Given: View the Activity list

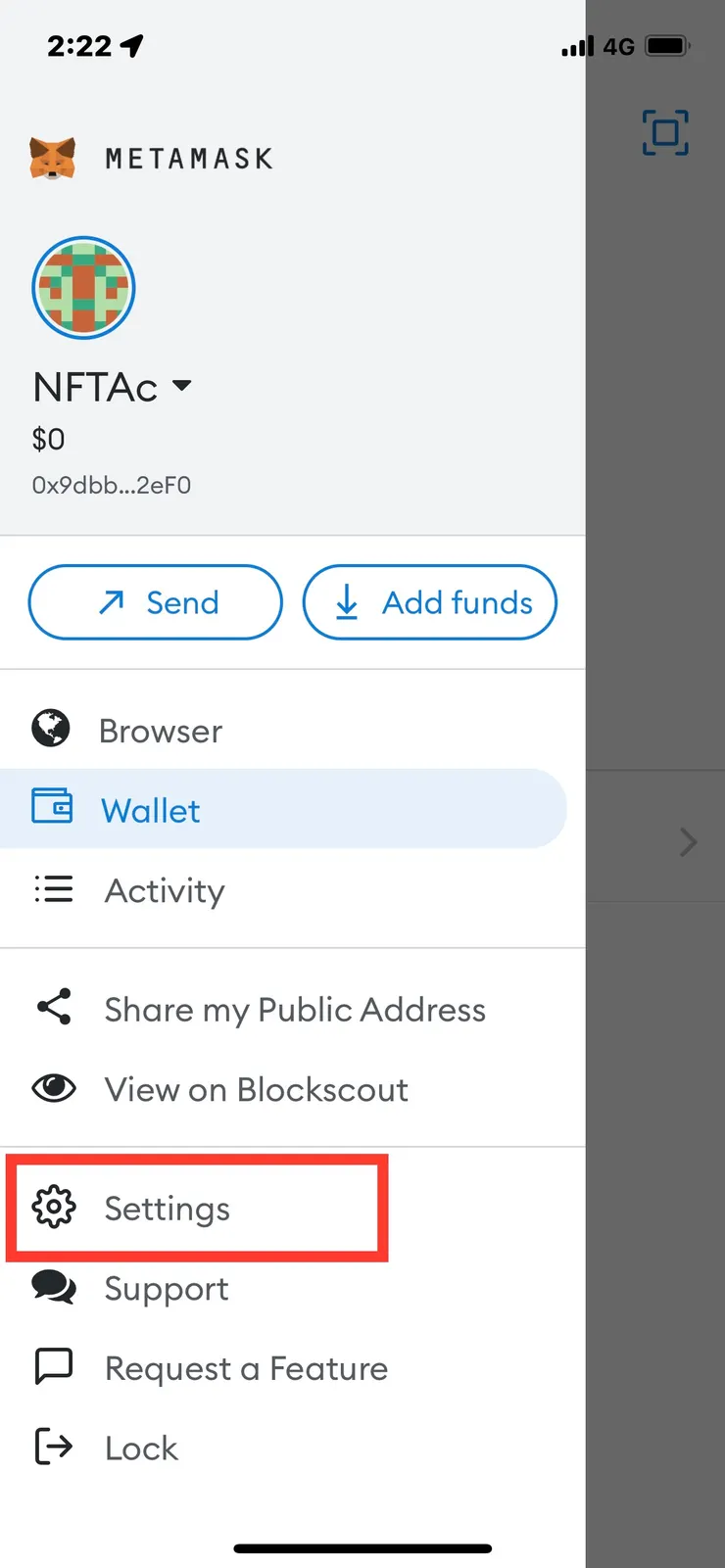Looking at the screenshot, I should 165,890.
